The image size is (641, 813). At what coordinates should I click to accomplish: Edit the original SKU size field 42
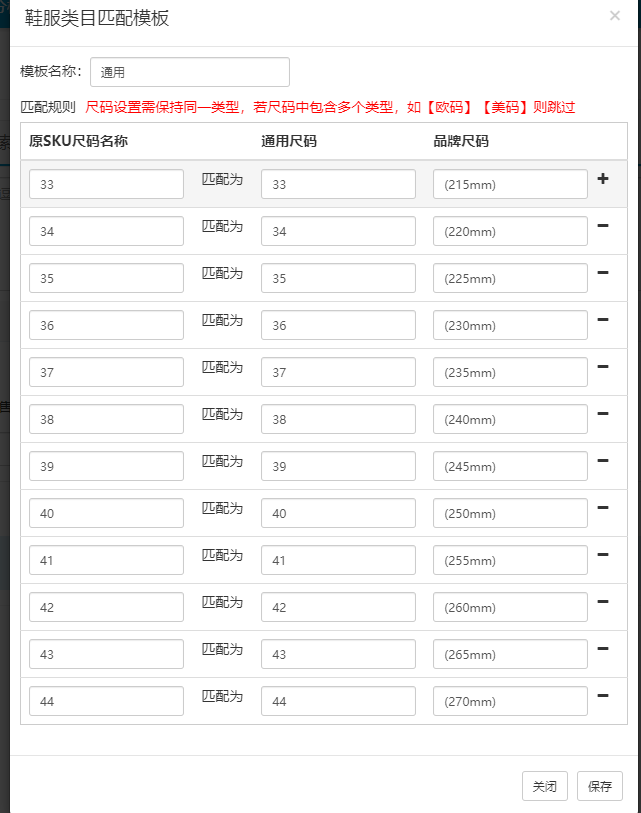pos(107,607)
